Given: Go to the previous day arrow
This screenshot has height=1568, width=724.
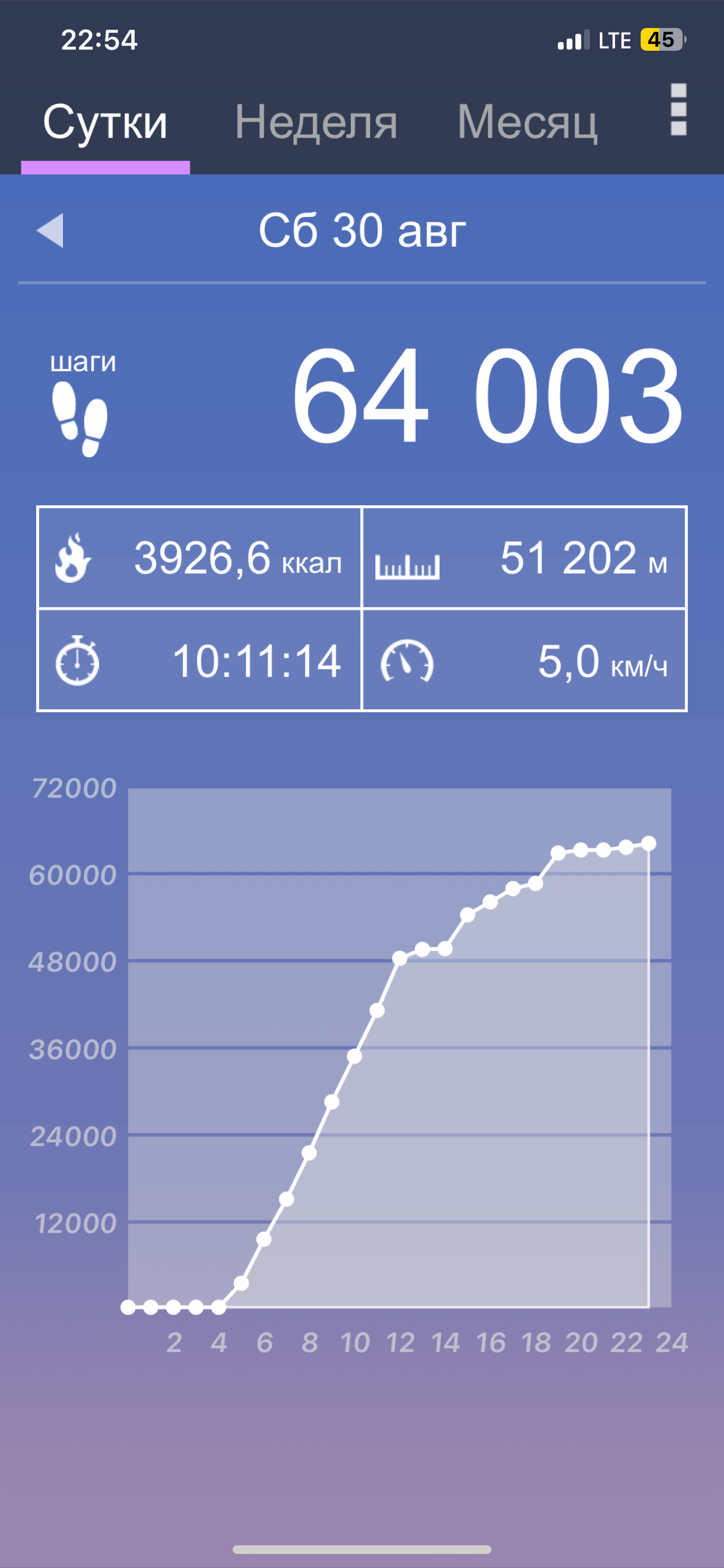Looking at the screenshot, I should 50,230.
